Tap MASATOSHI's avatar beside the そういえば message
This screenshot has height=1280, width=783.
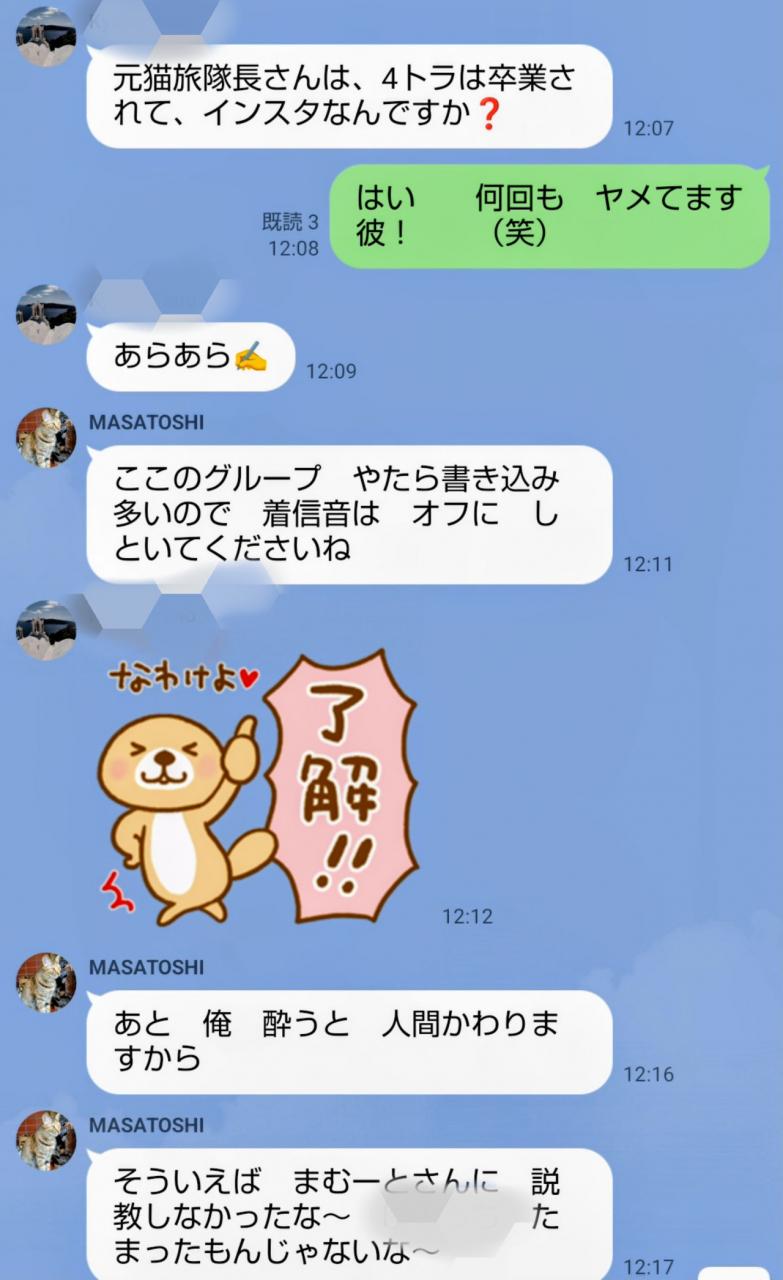tap(46, 1141)
